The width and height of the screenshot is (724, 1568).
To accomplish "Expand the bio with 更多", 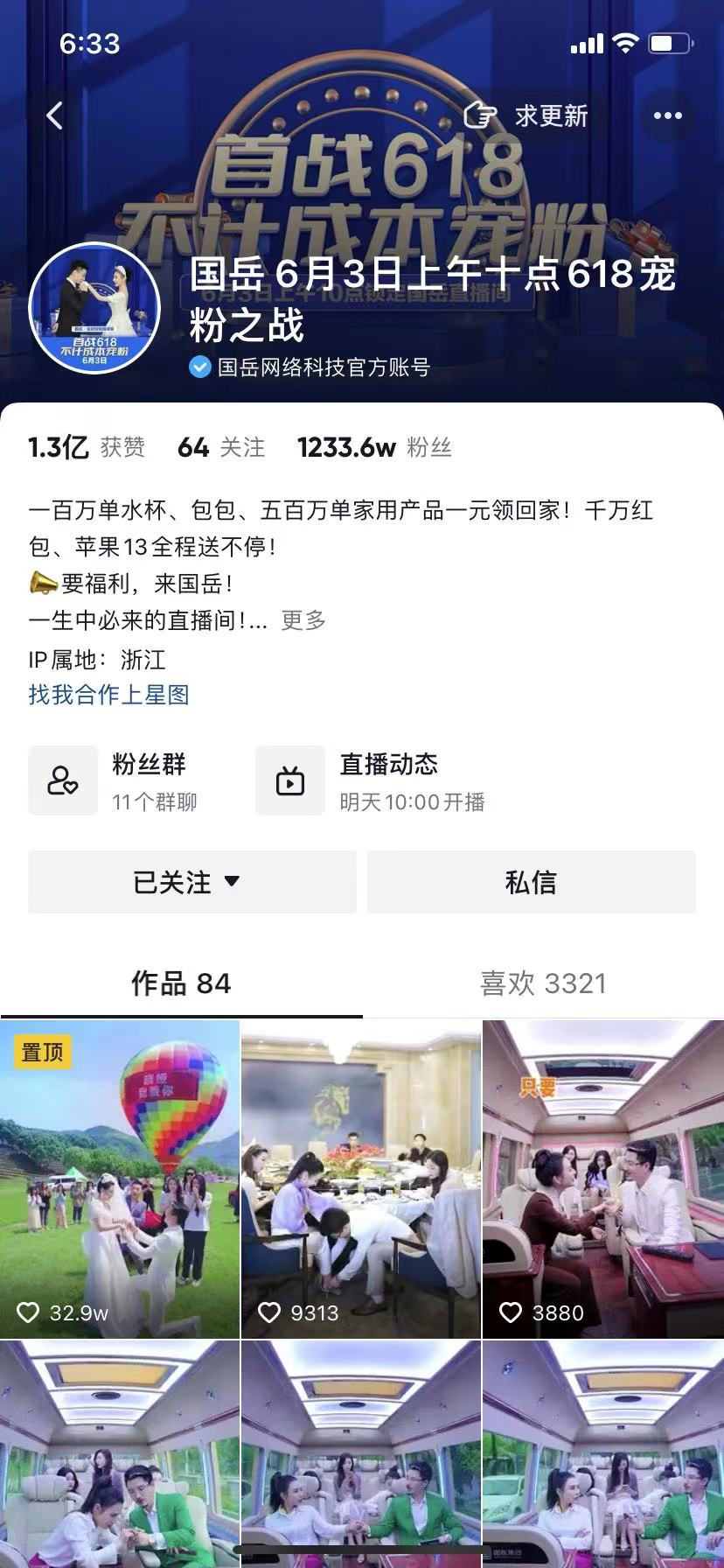I will [303, 620].
